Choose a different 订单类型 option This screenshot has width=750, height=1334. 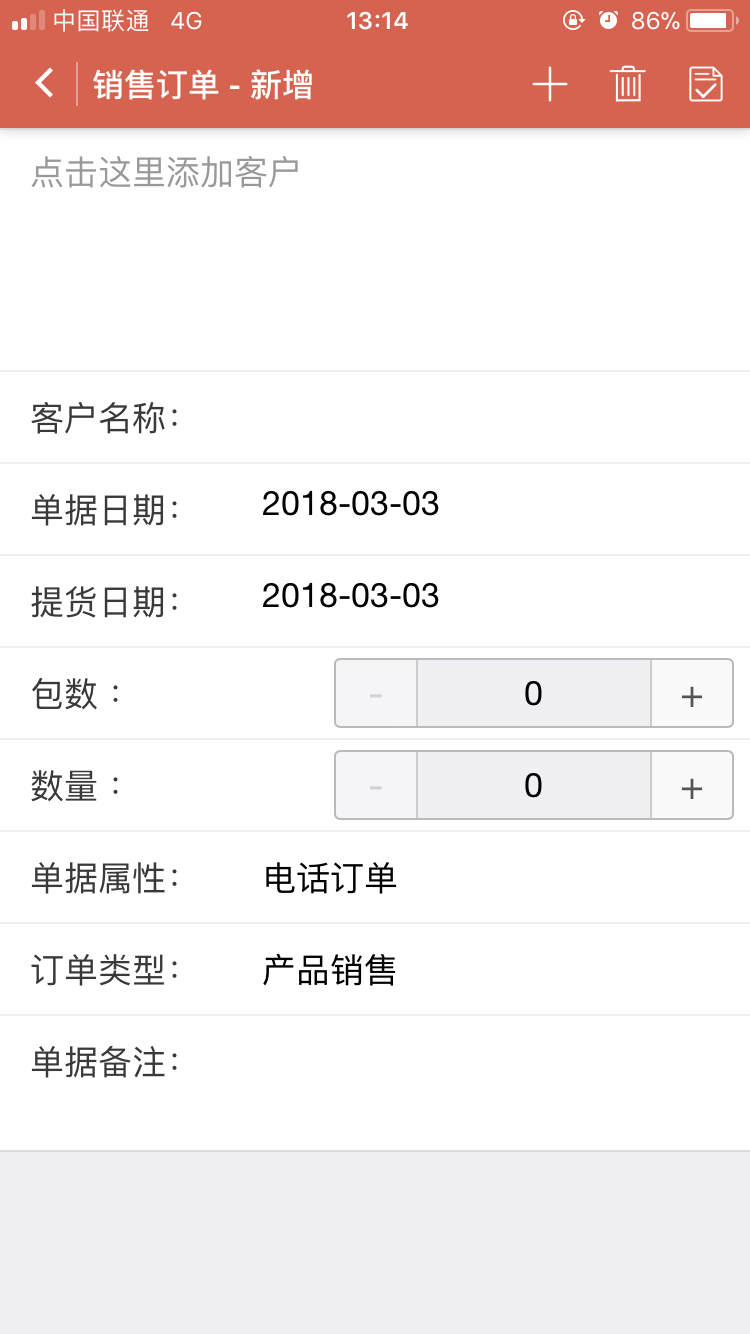[x=331, y=971]
